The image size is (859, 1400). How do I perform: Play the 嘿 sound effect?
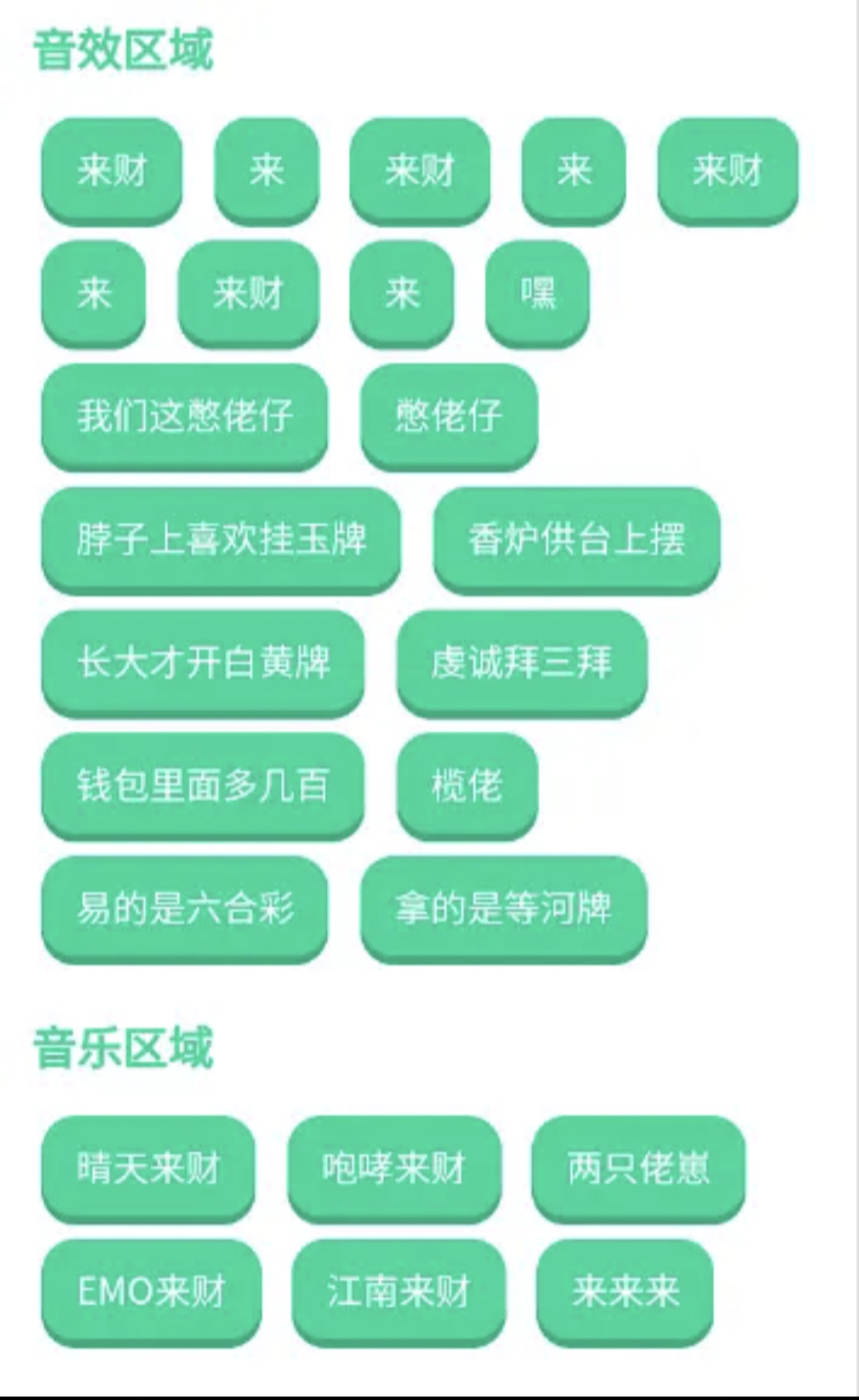coord(538,293)
